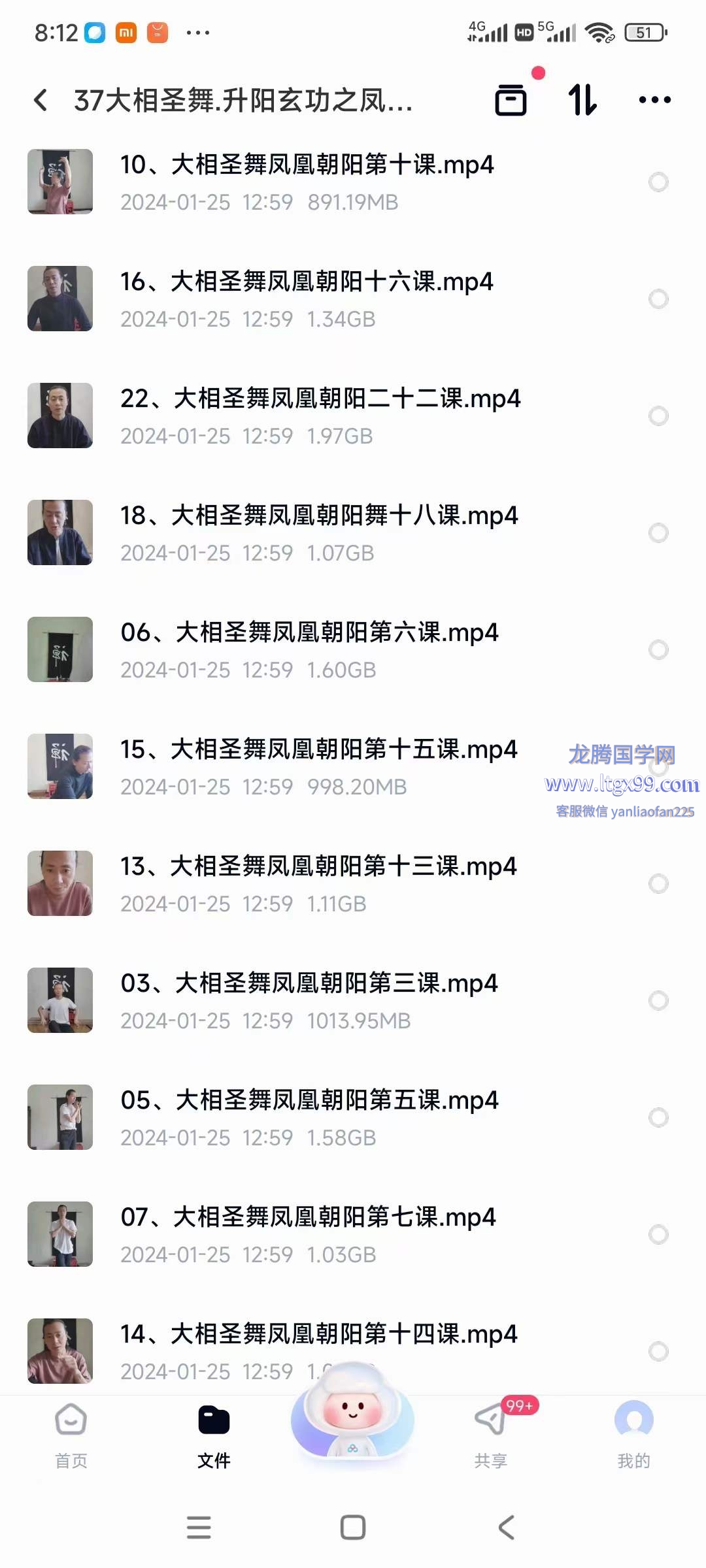Image resolution: width=706 pixels, height=1568 pixels.
Task: Open the three-dot overflow menu
Action: (654, 100)
